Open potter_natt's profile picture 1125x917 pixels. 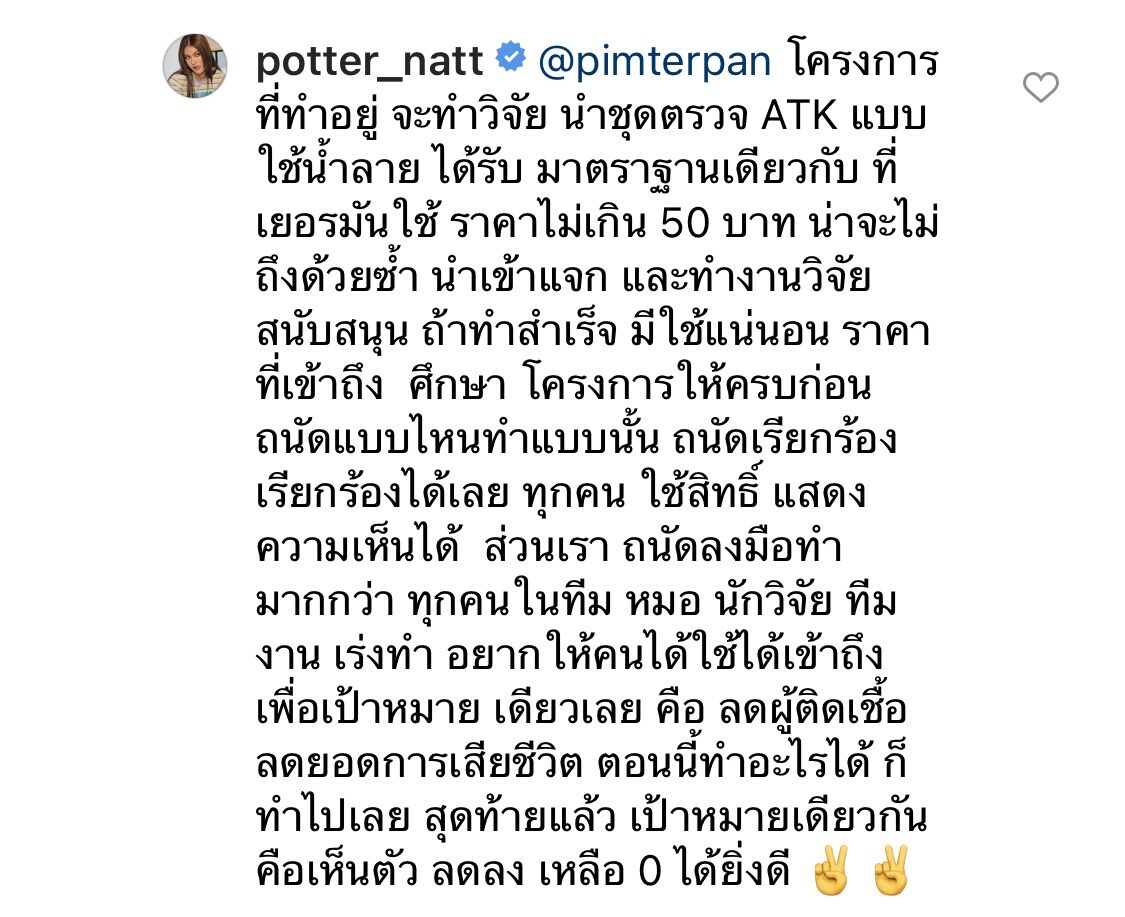195,66
